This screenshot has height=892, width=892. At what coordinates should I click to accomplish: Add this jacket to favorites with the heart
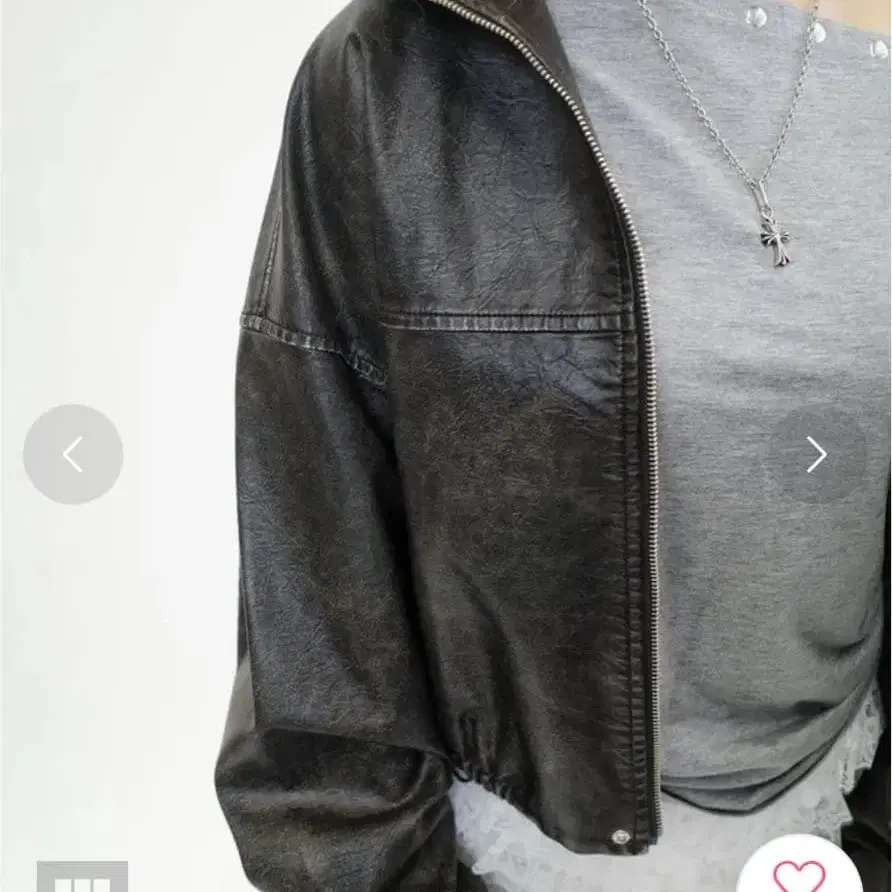coord(799,872)
